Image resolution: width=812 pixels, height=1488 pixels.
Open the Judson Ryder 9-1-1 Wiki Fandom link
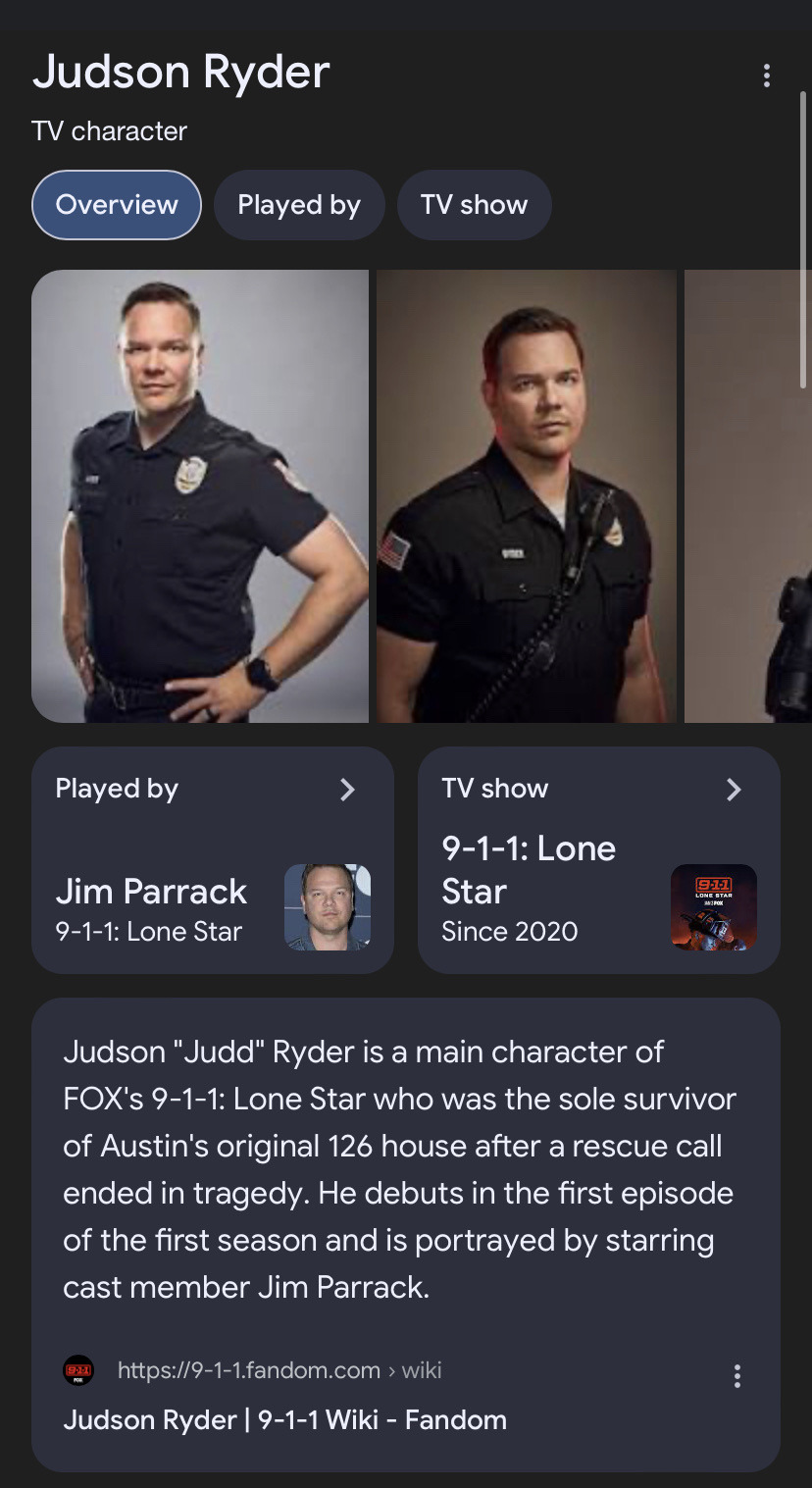point(284,1419)
